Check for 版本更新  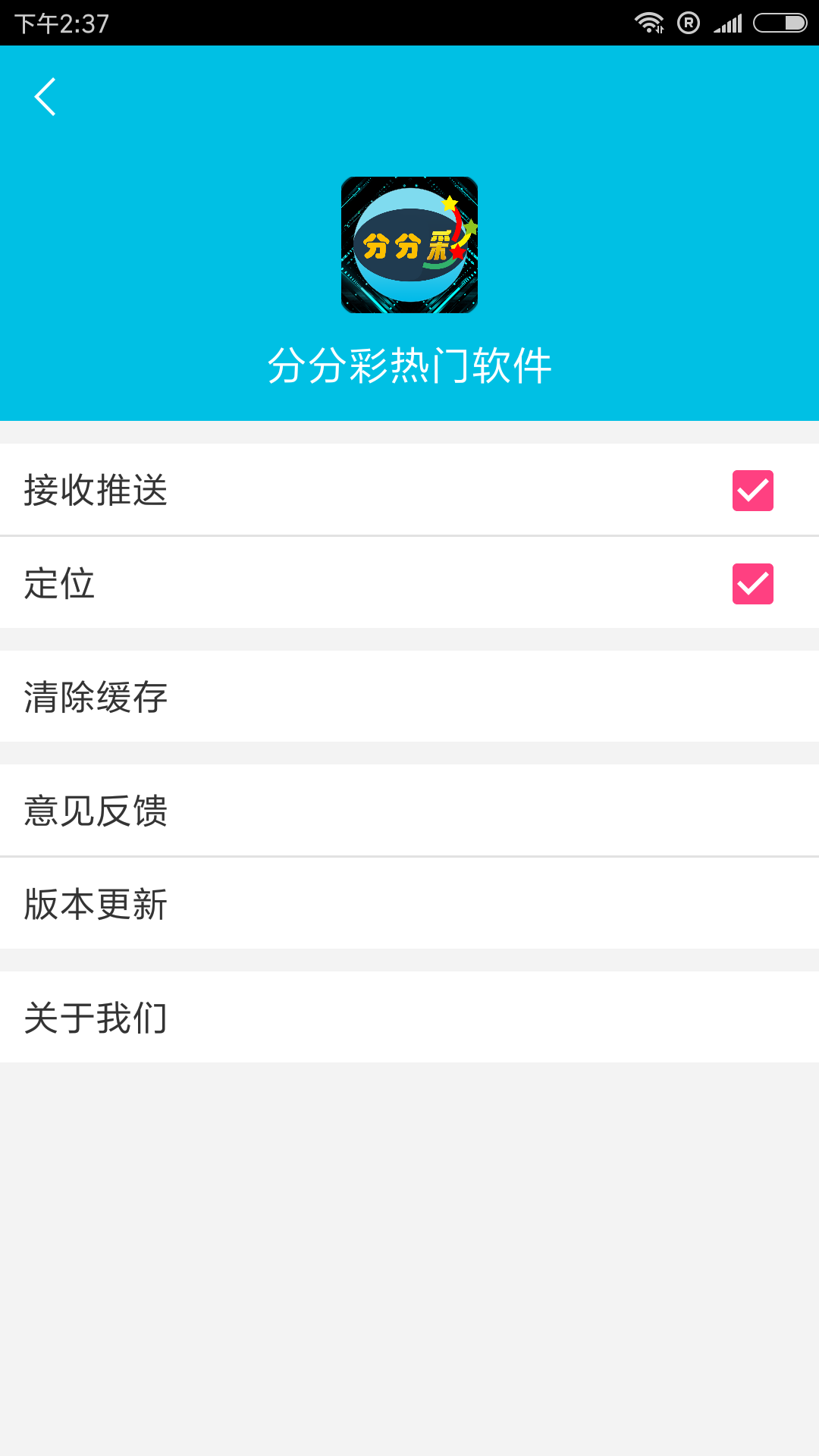click(409, 903)
